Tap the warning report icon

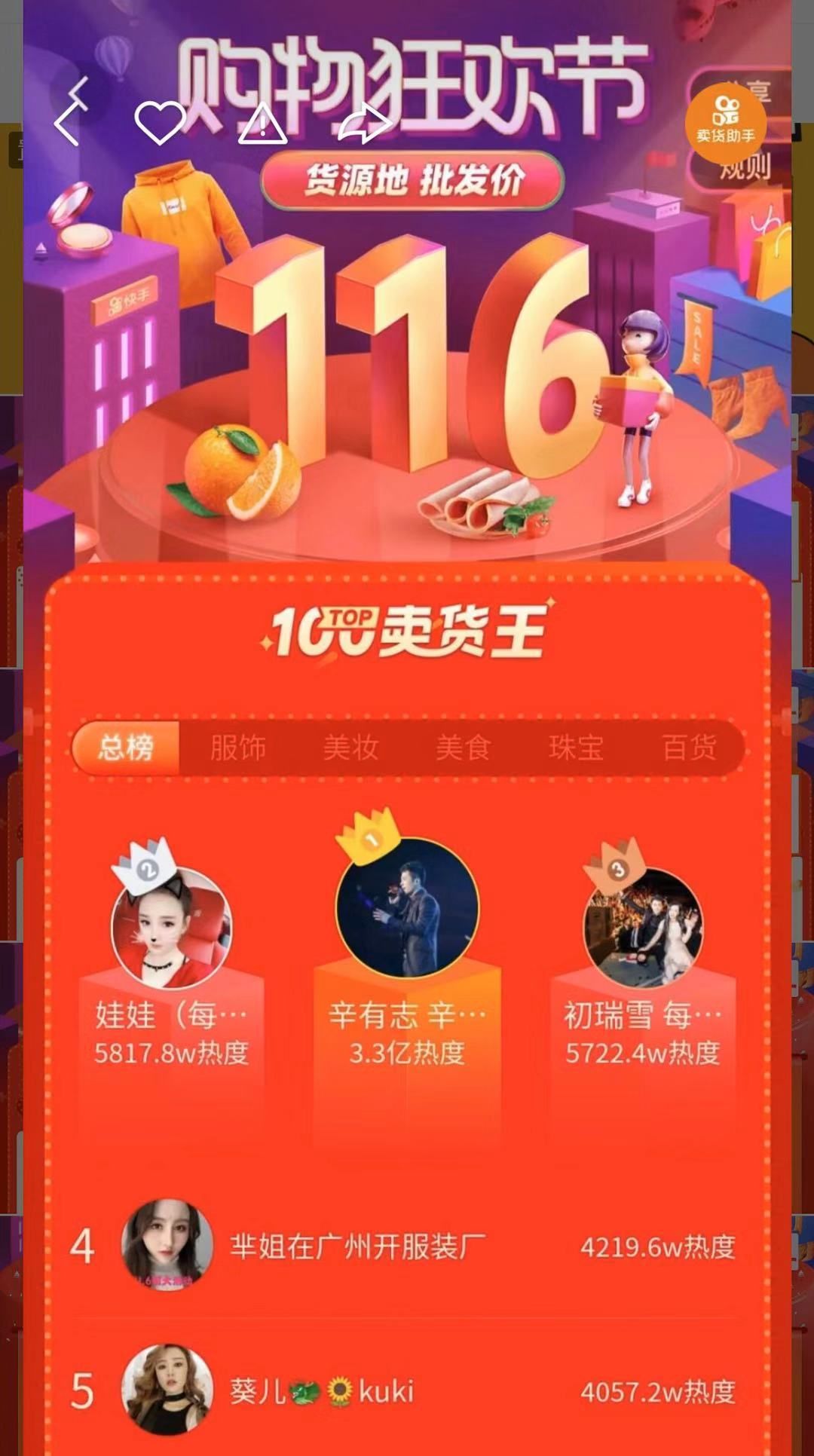(x=262, y=127)
